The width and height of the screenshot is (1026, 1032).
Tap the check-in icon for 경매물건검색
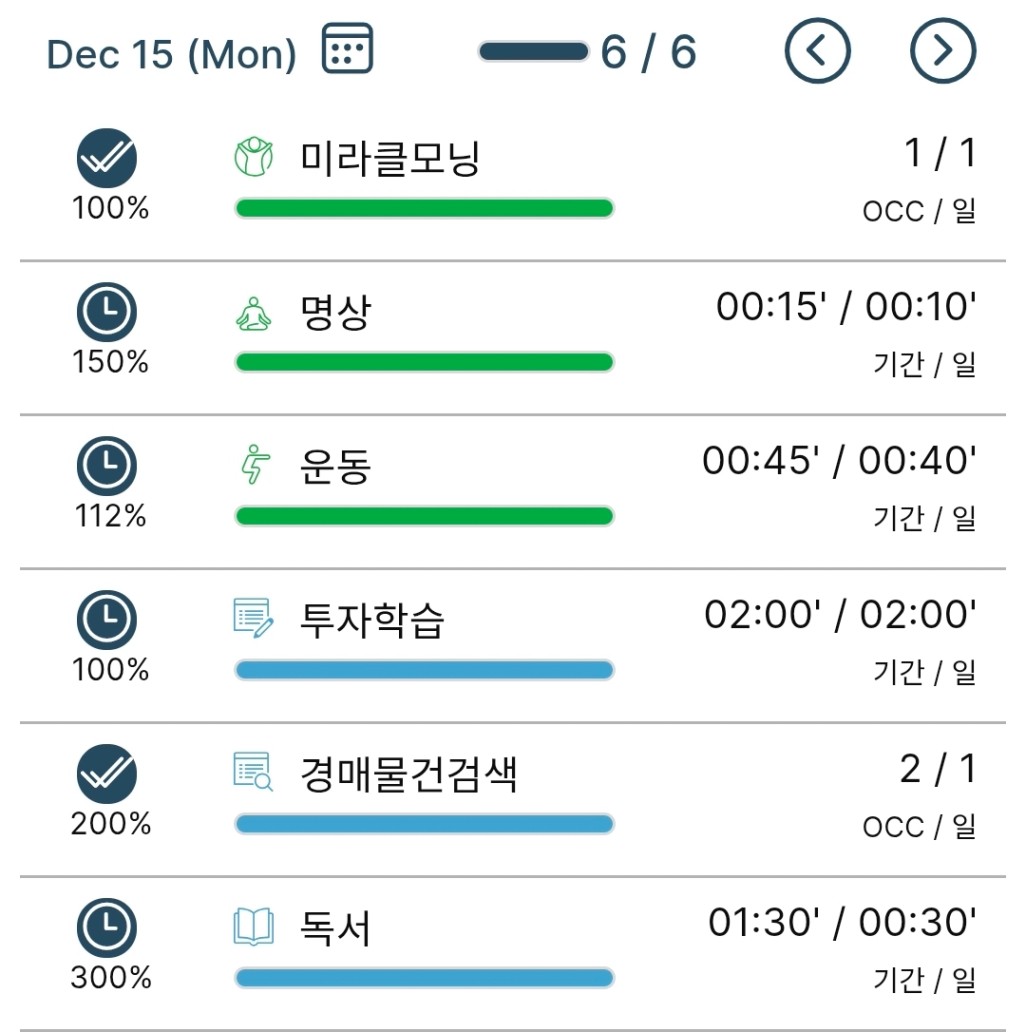pos(107,776)
